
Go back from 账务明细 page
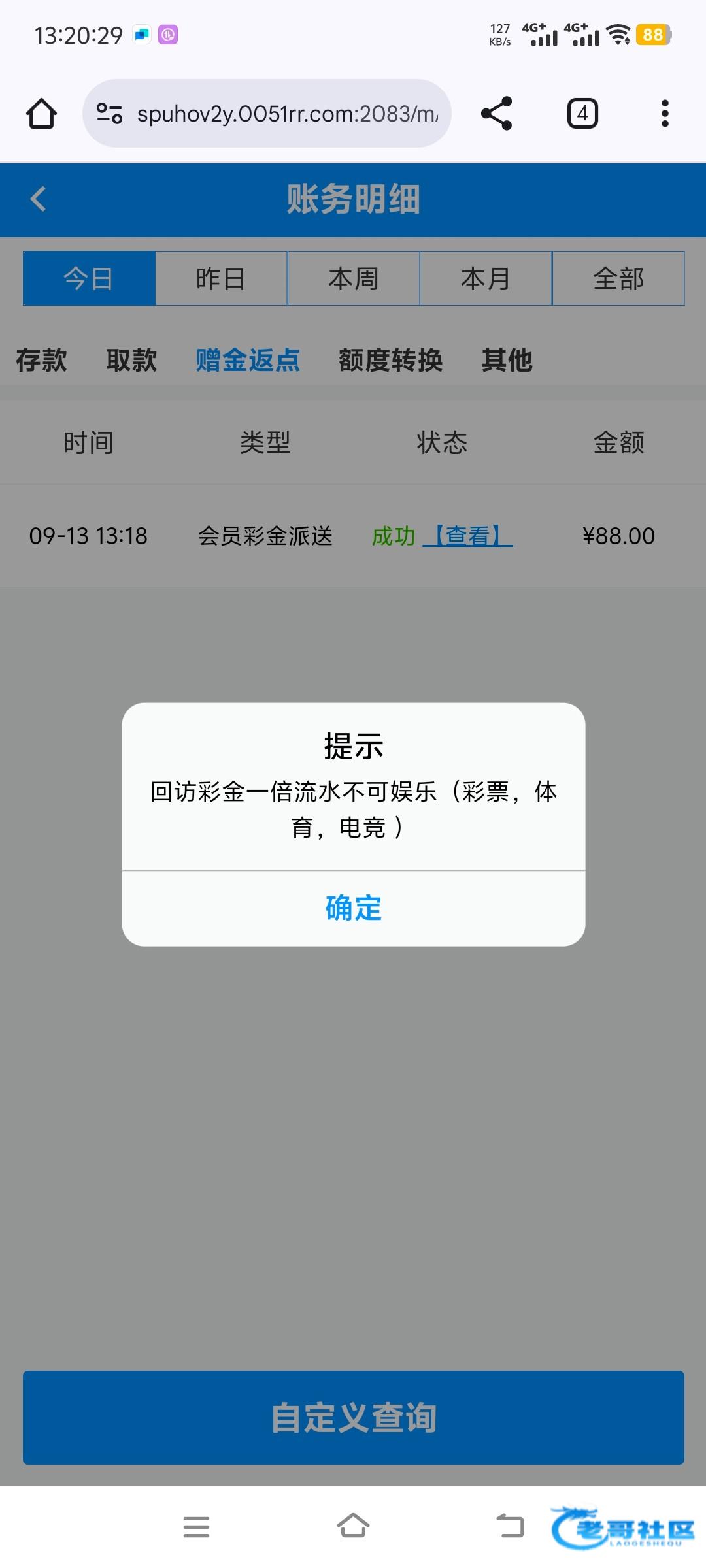tap(39, 199)
